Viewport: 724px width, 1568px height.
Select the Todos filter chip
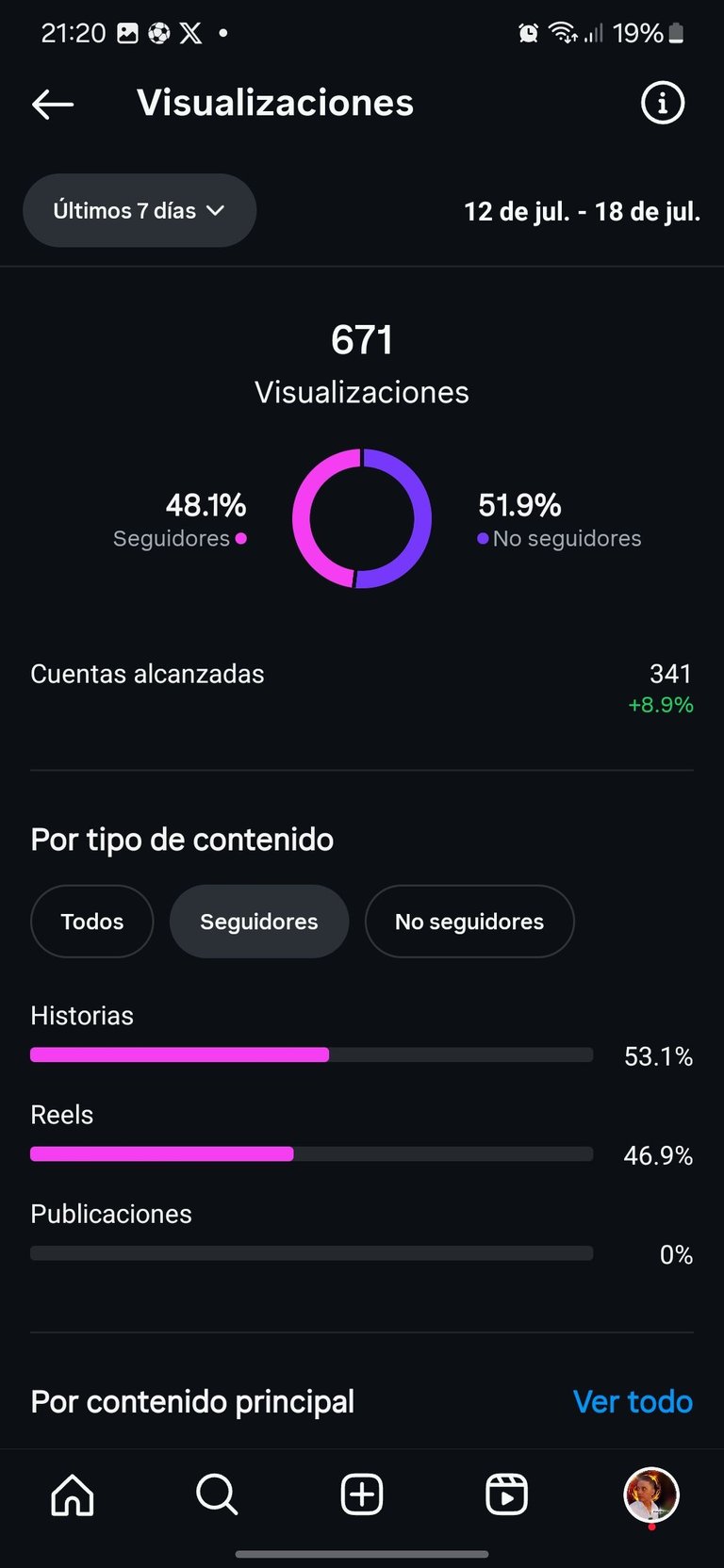click(92, 922)
